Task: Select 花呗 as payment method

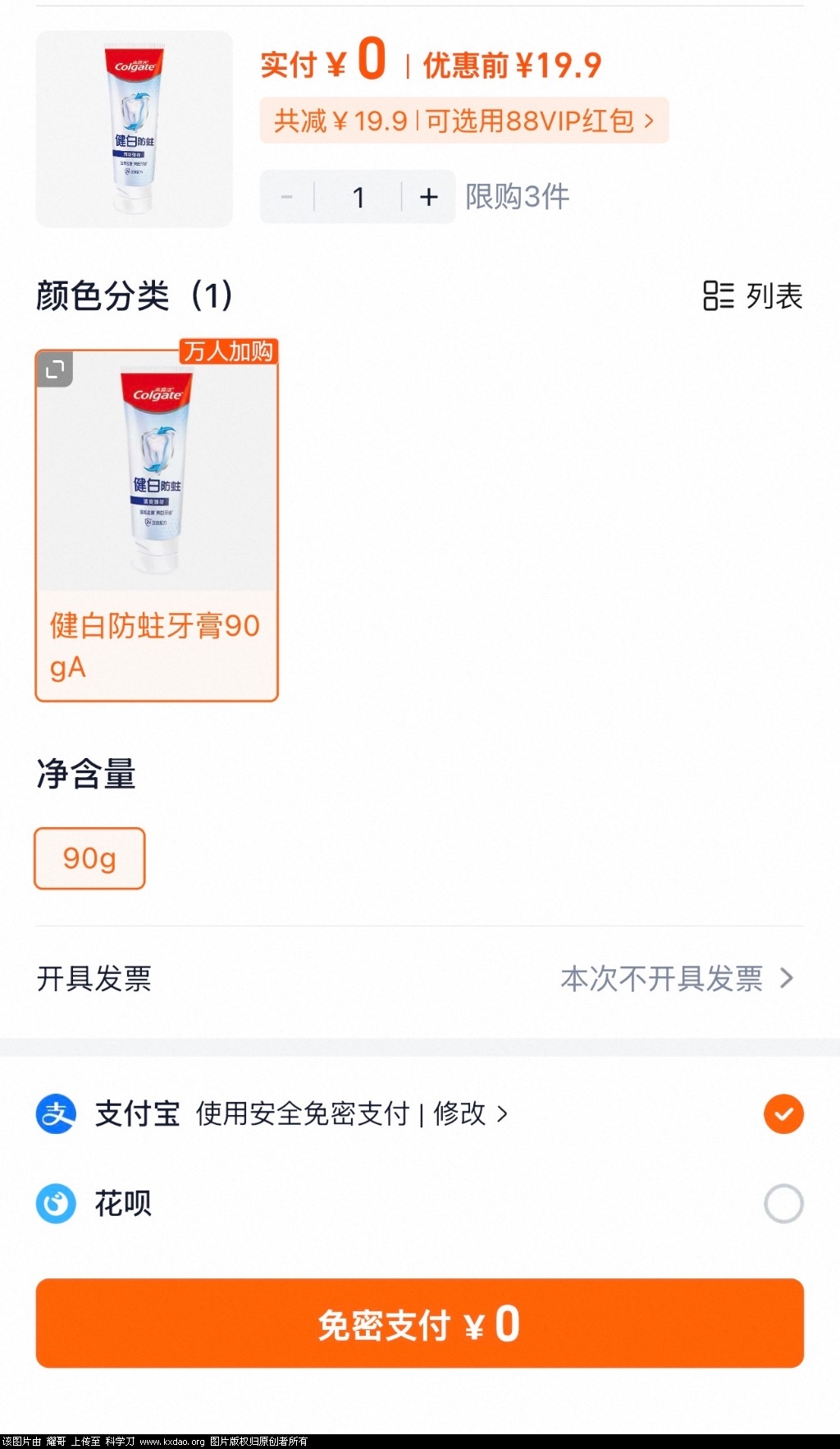Action: click(x=783, y=1204)
